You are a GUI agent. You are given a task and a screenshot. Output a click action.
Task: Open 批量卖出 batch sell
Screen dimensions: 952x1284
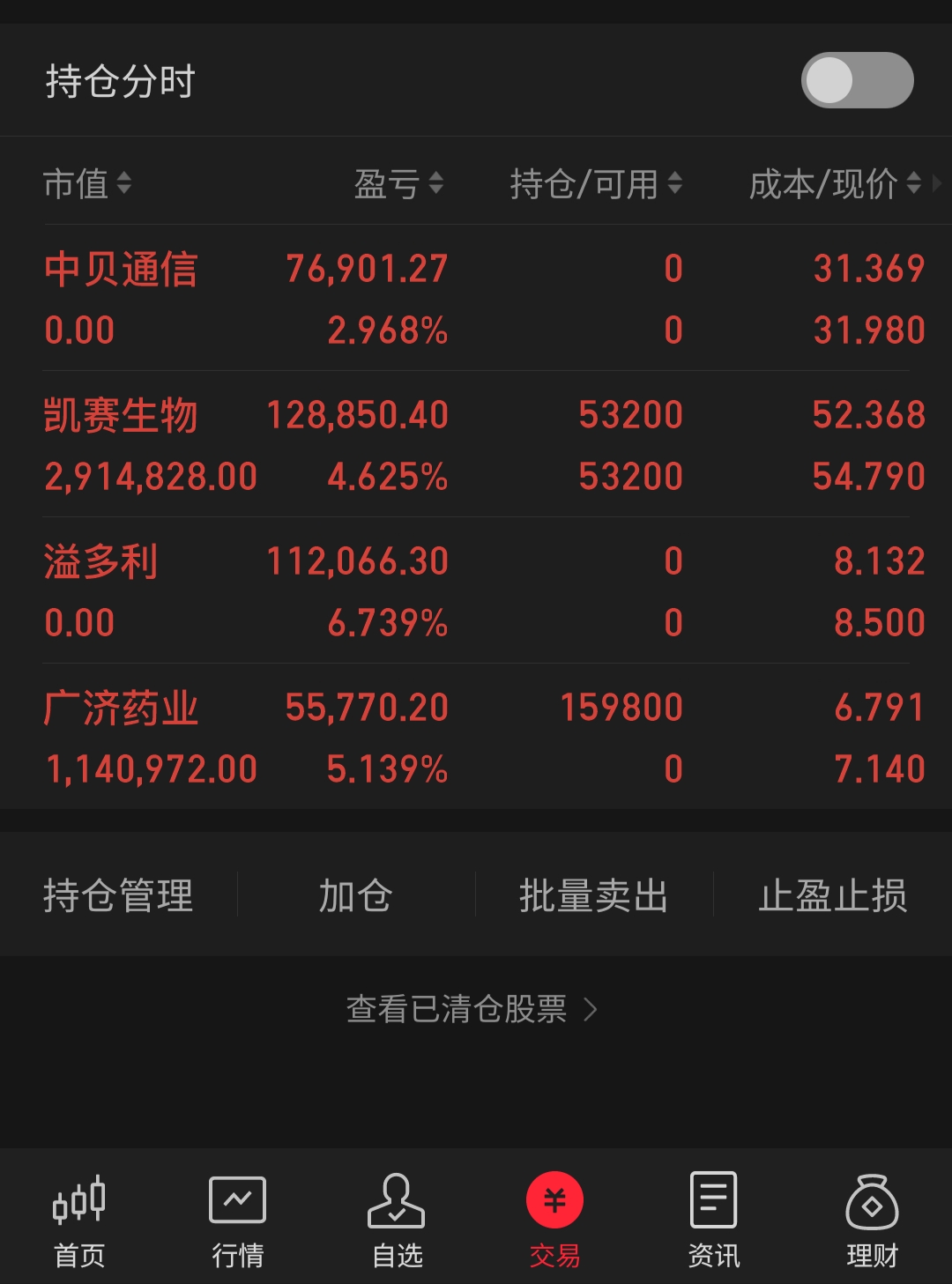[592, 894]
